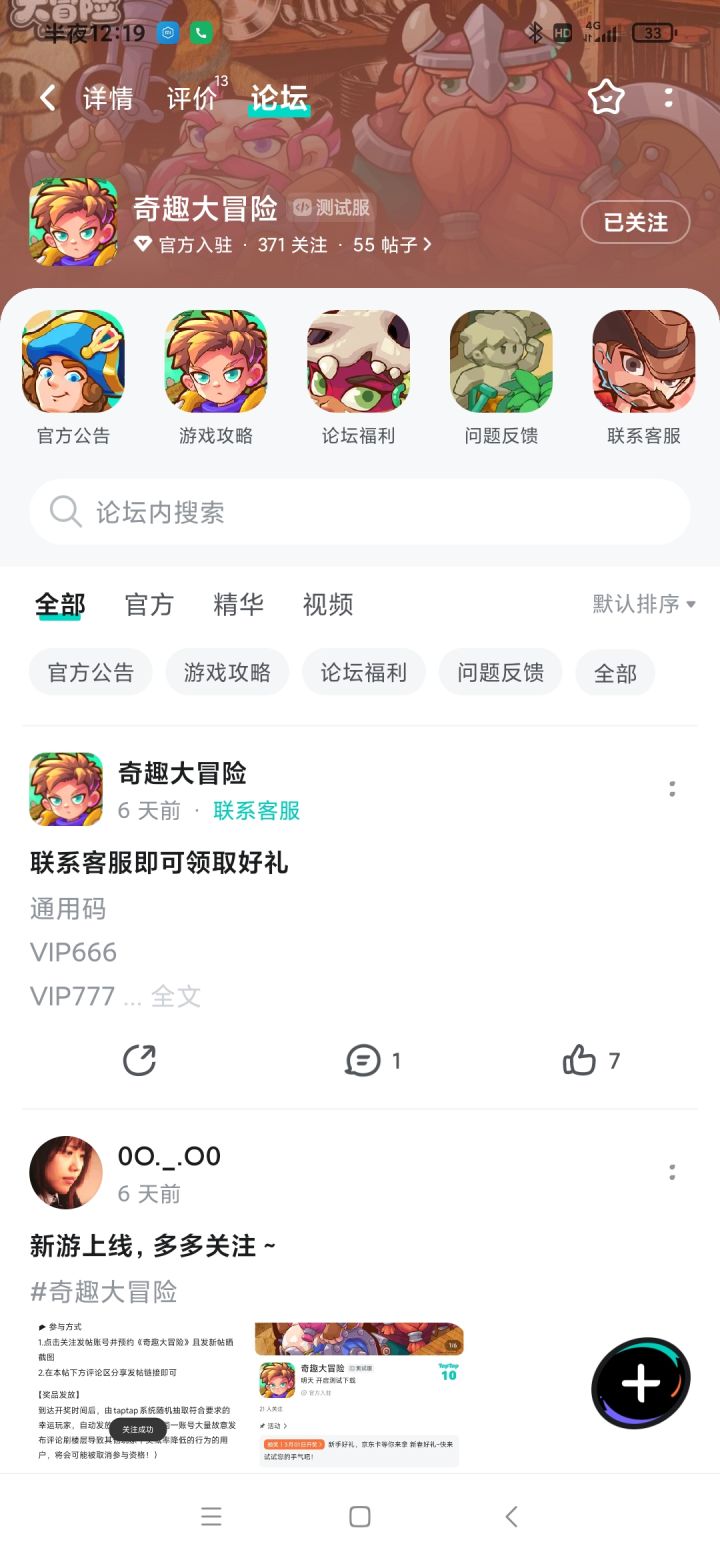Image resolution: width=720 pixels, height=1560 pixels.
Task: Switch to the 视频 filter tab
Action: (x=328, y=604)
